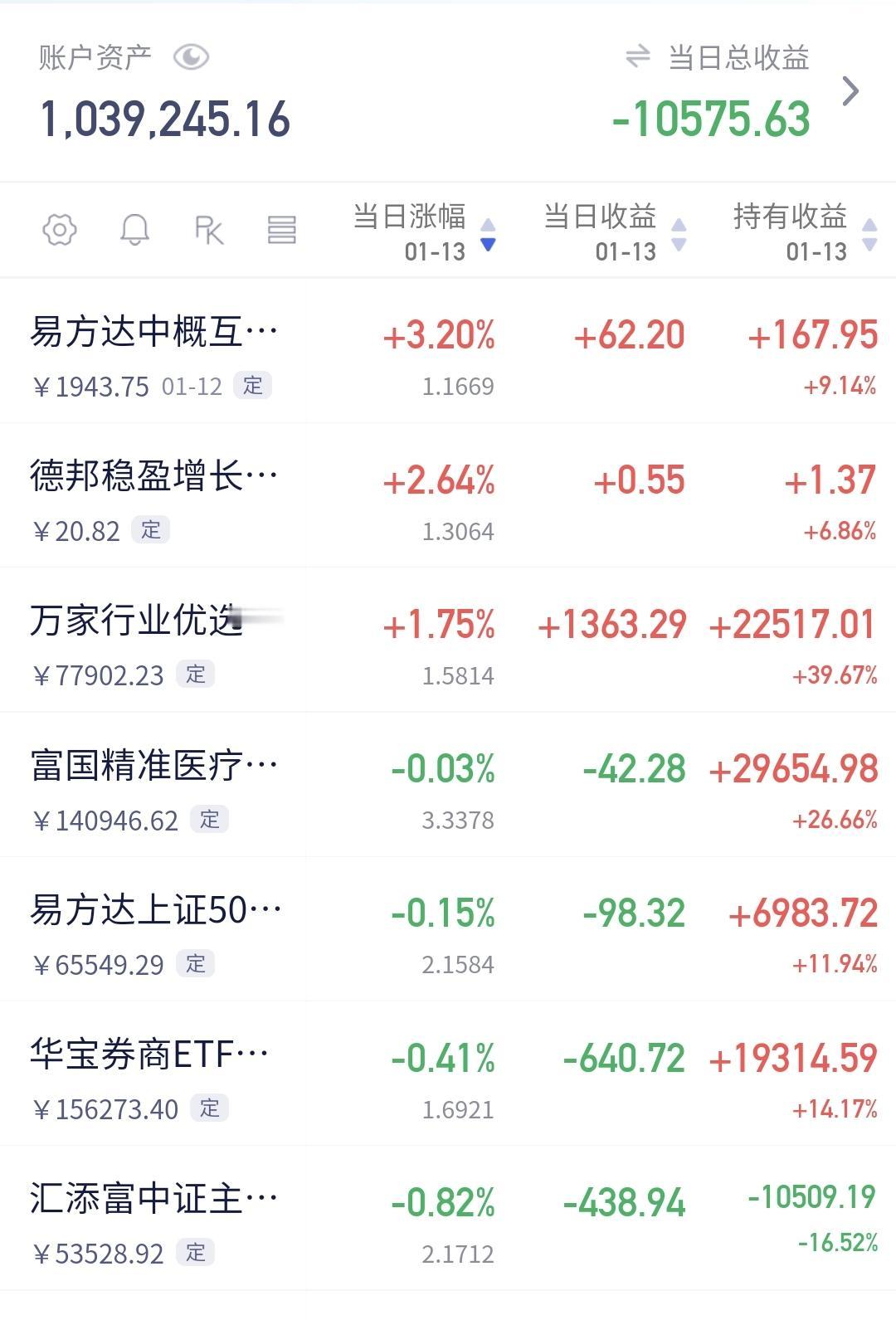The height and width of the screenshot is (1320, 896).
Task: Open the 易方达上证50 fund row
Action: point(448,929)
